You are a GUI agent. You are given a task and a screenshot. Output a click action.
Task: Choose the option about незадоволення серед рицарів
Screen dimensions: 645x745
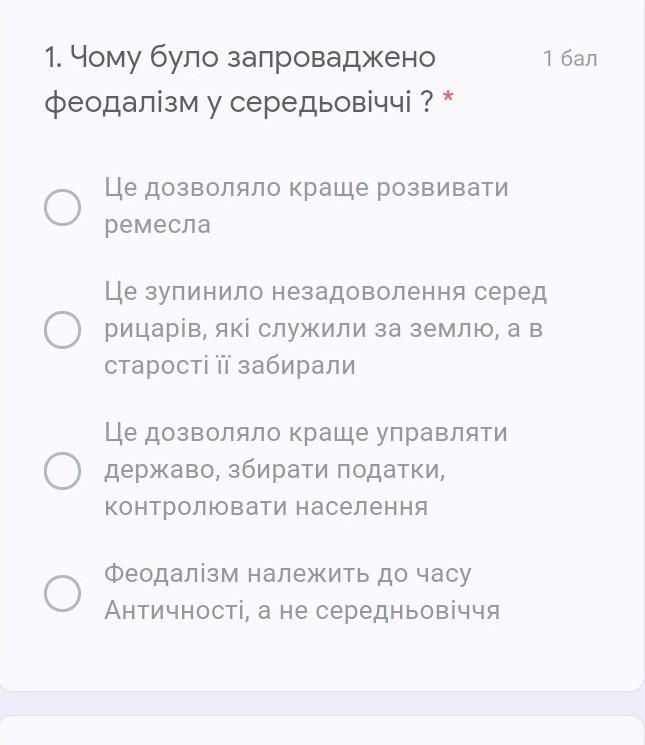(x=62, y=330)
